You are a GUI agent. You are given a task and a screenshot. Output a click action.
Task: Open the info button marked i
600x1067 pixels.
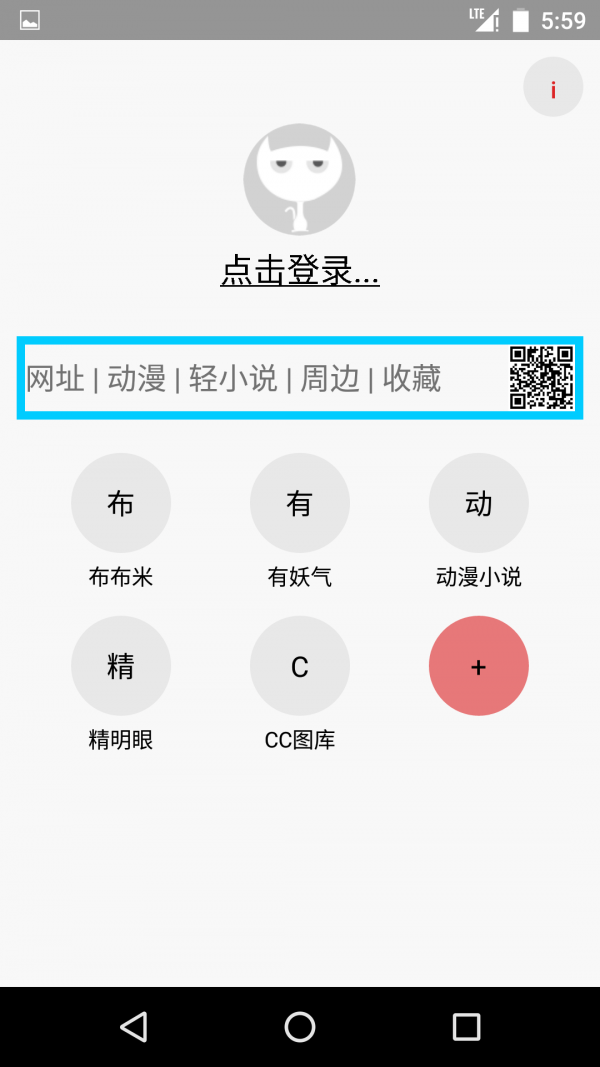pos(553,87)
